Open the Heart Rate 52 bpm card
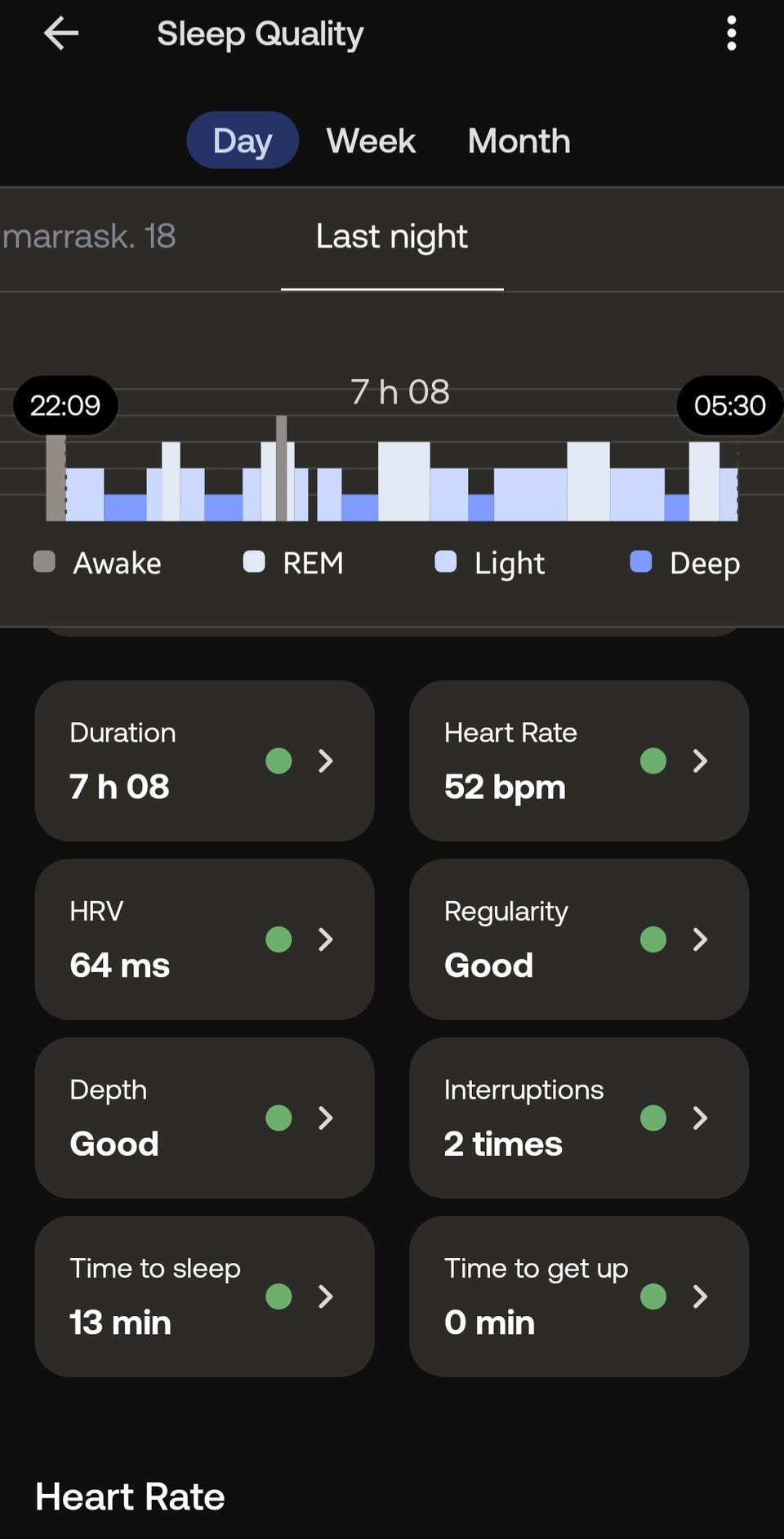Image resolution: width=784 pixels, height=1539 pixels. tap(578, 761)
